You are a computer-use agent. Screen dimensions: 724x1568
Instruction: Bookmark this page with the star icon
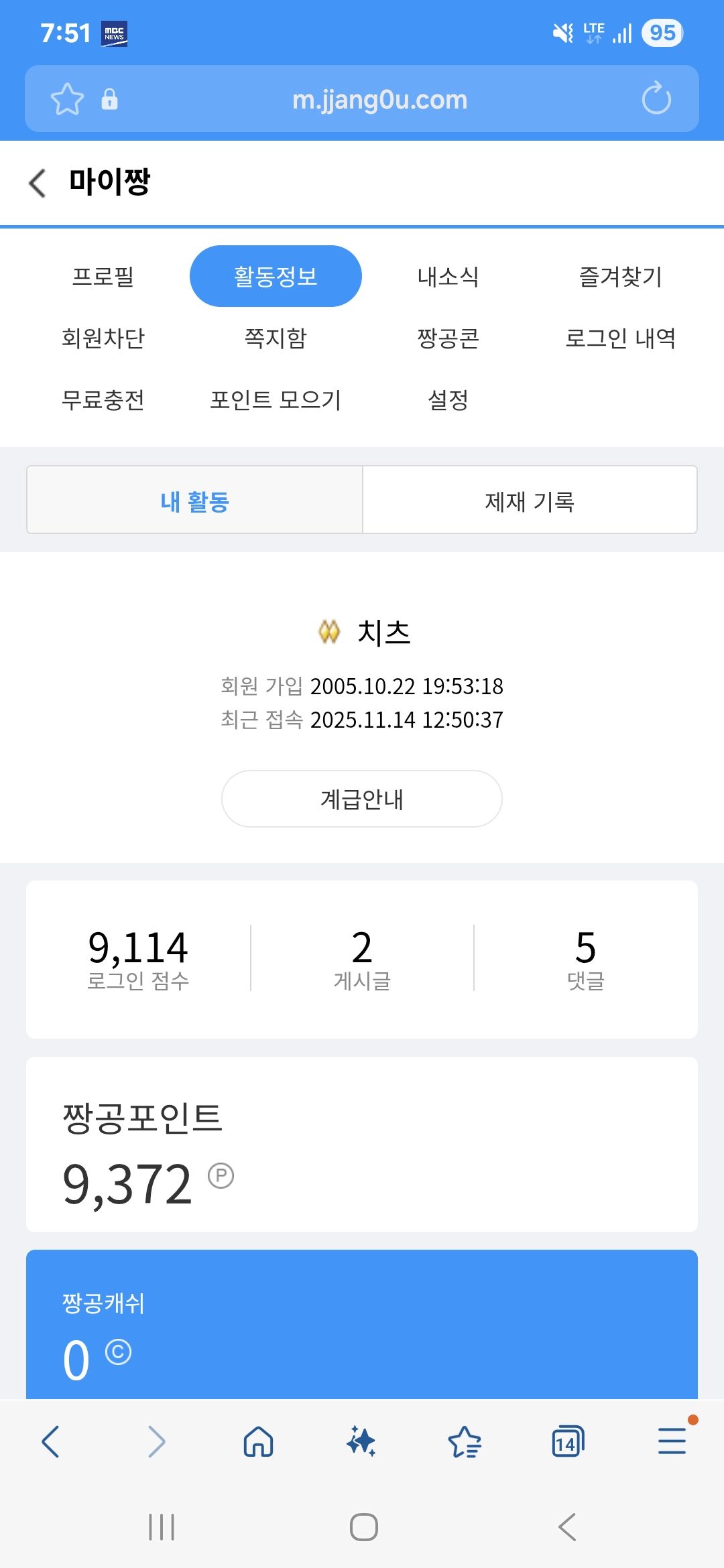pos(67,99)
